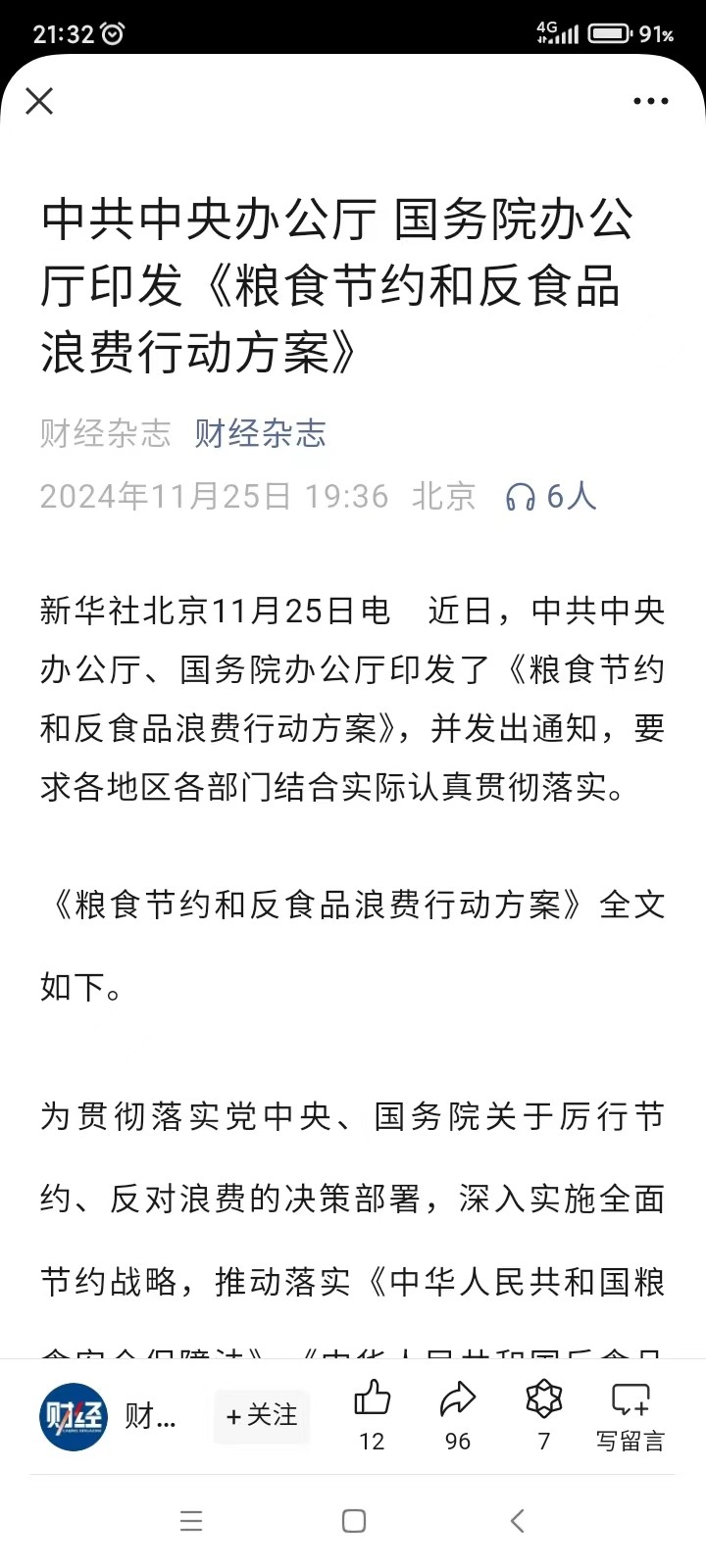Write a comment via 写留言
The height and width of the screenshot is (1568, 706).
[x=630, y=1414]
